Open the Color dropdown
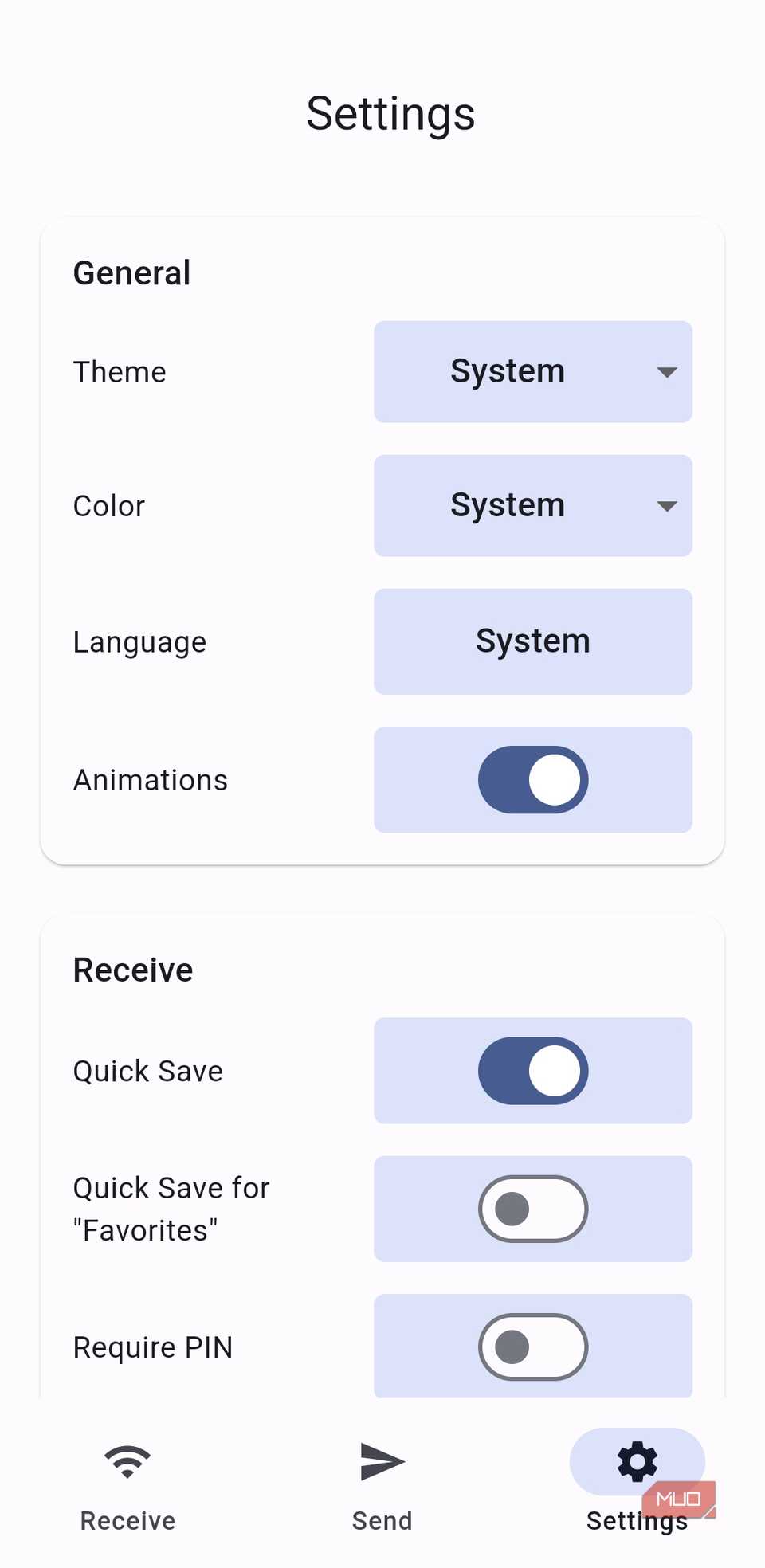The height and width of the screenshot is (1568, 765). point(532,505)
